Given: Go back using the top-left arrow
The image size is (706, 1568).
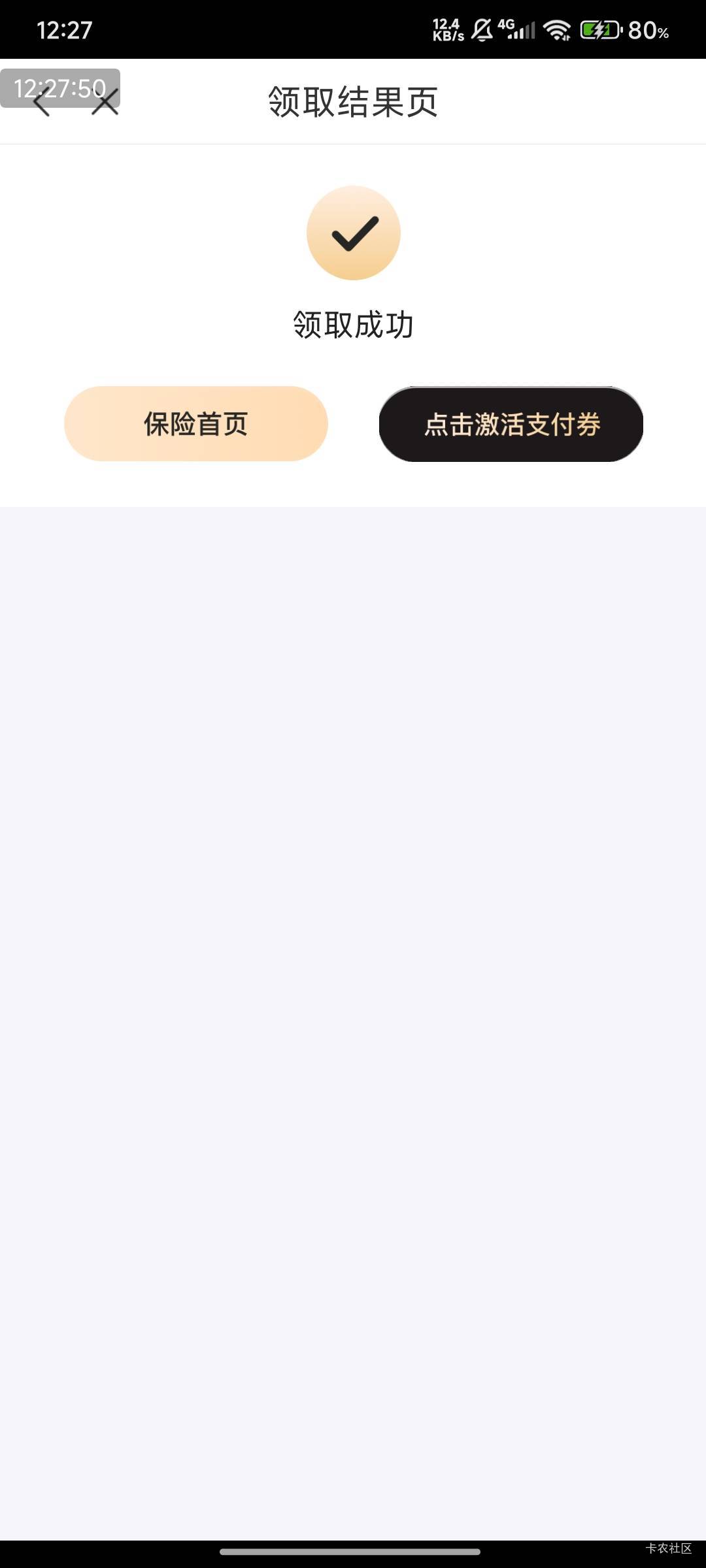Looking at the screenshot, I should pos(41,103).
